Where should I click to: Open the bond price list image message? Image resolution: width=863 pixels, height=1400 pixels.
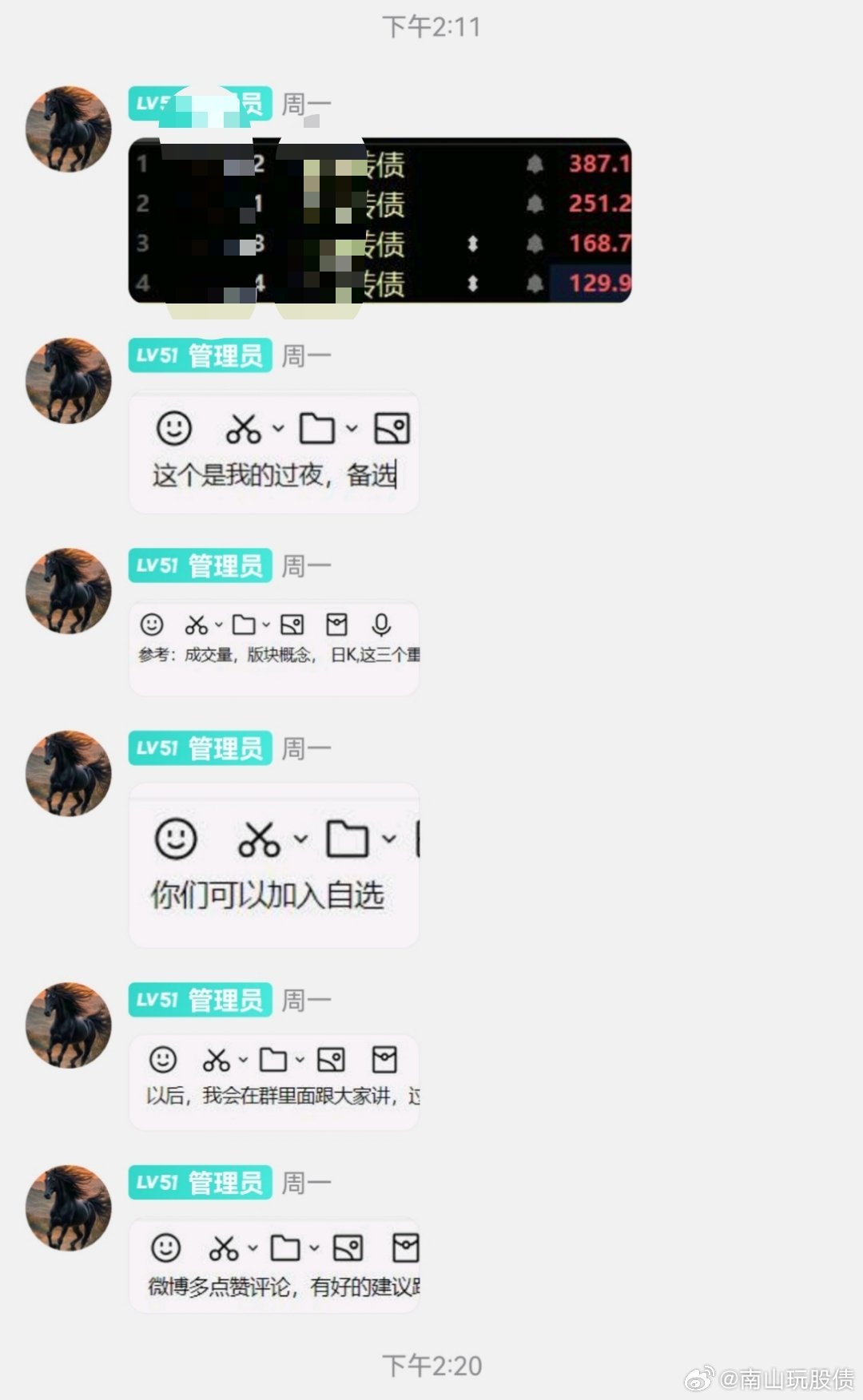[x=380, y=220]
